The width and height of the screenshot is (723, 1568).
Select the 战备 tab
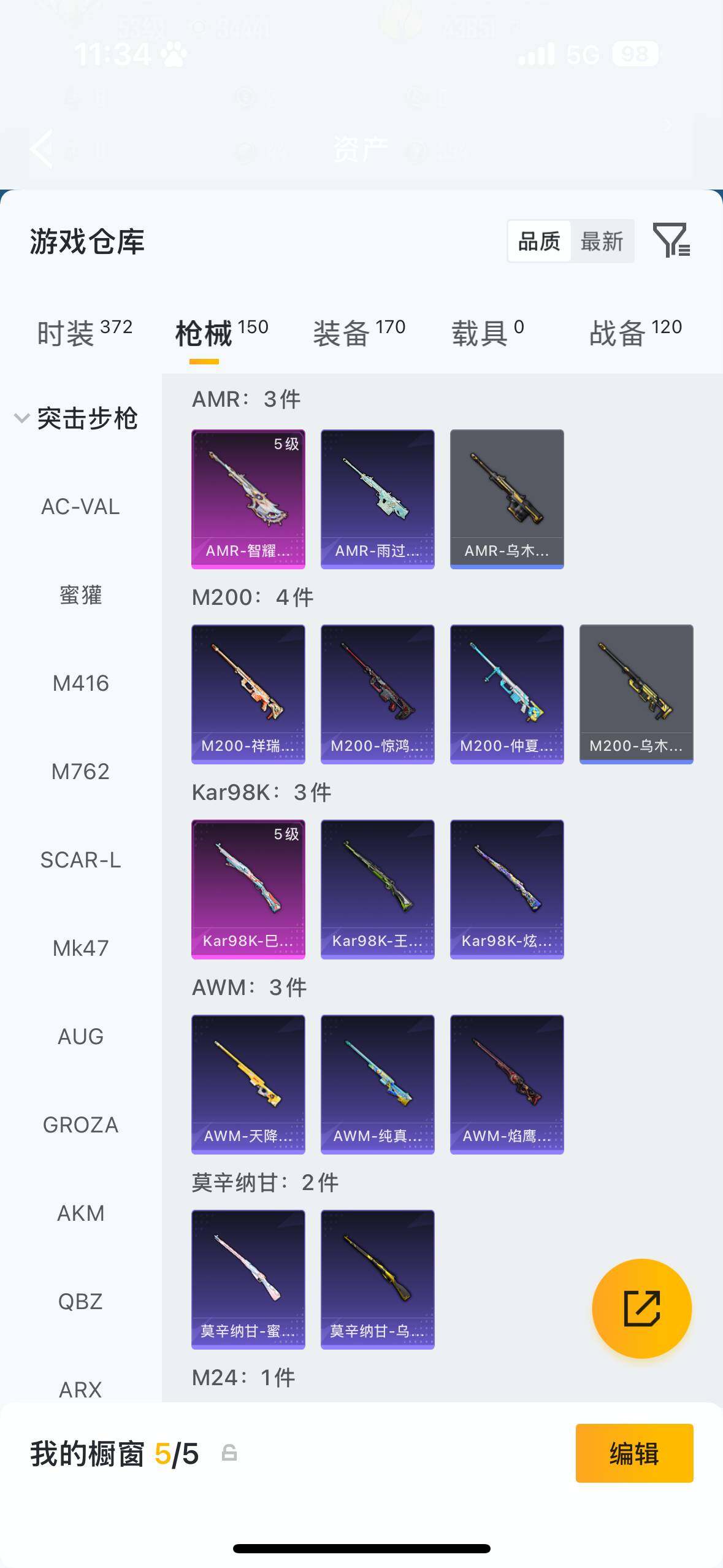point(635,333)
